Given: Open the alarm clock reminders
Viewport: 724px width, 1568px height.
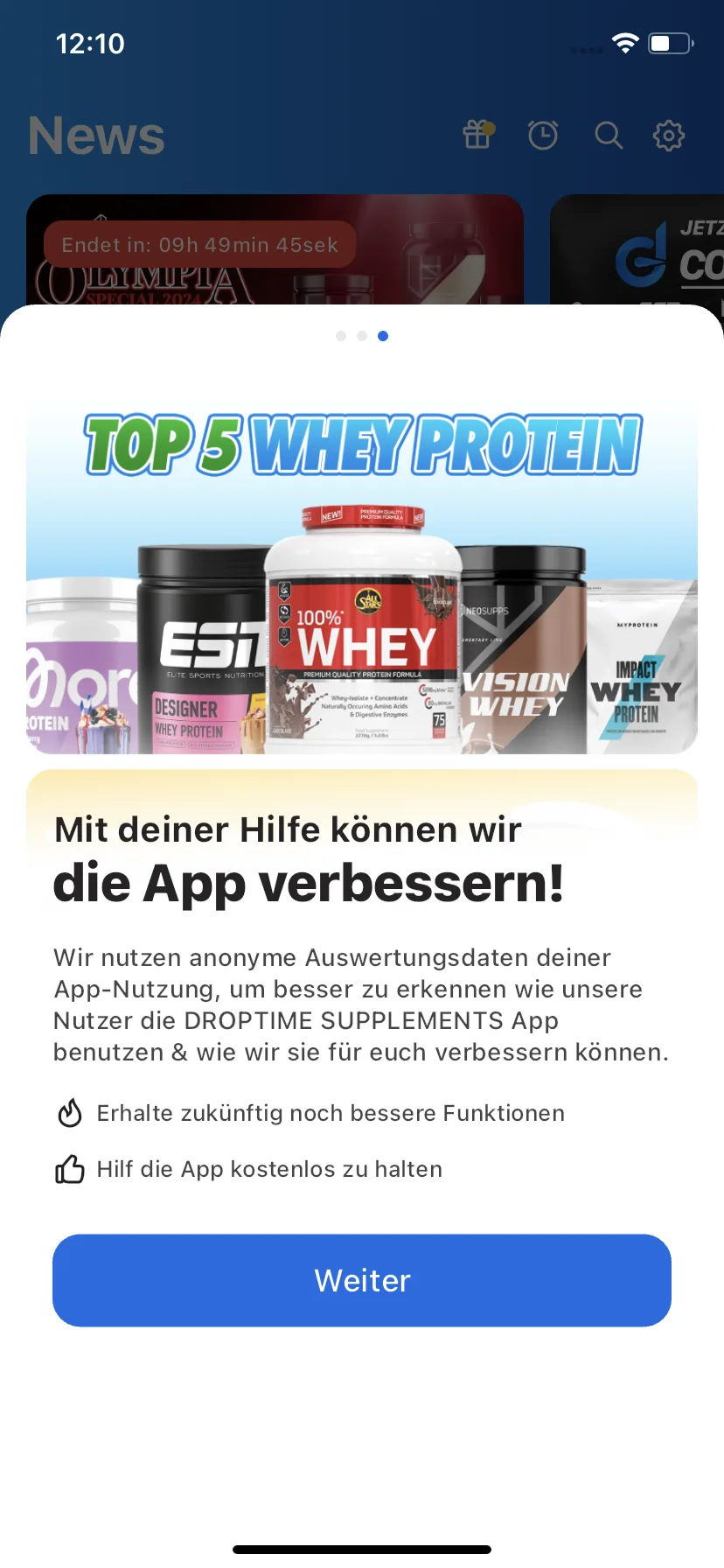Looking at the screenshot, I should [543, 135].
